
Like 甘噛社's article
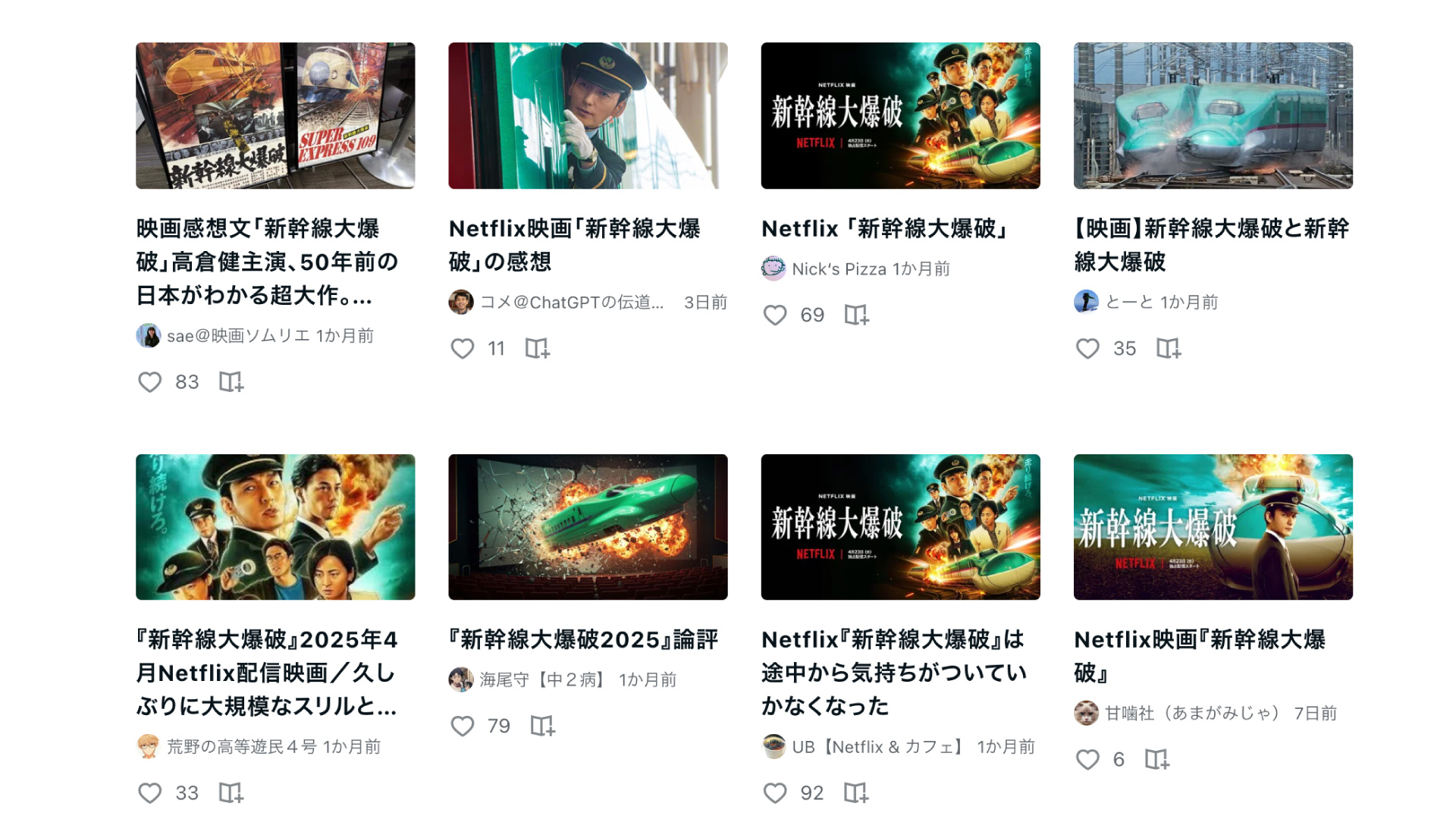1087,760
